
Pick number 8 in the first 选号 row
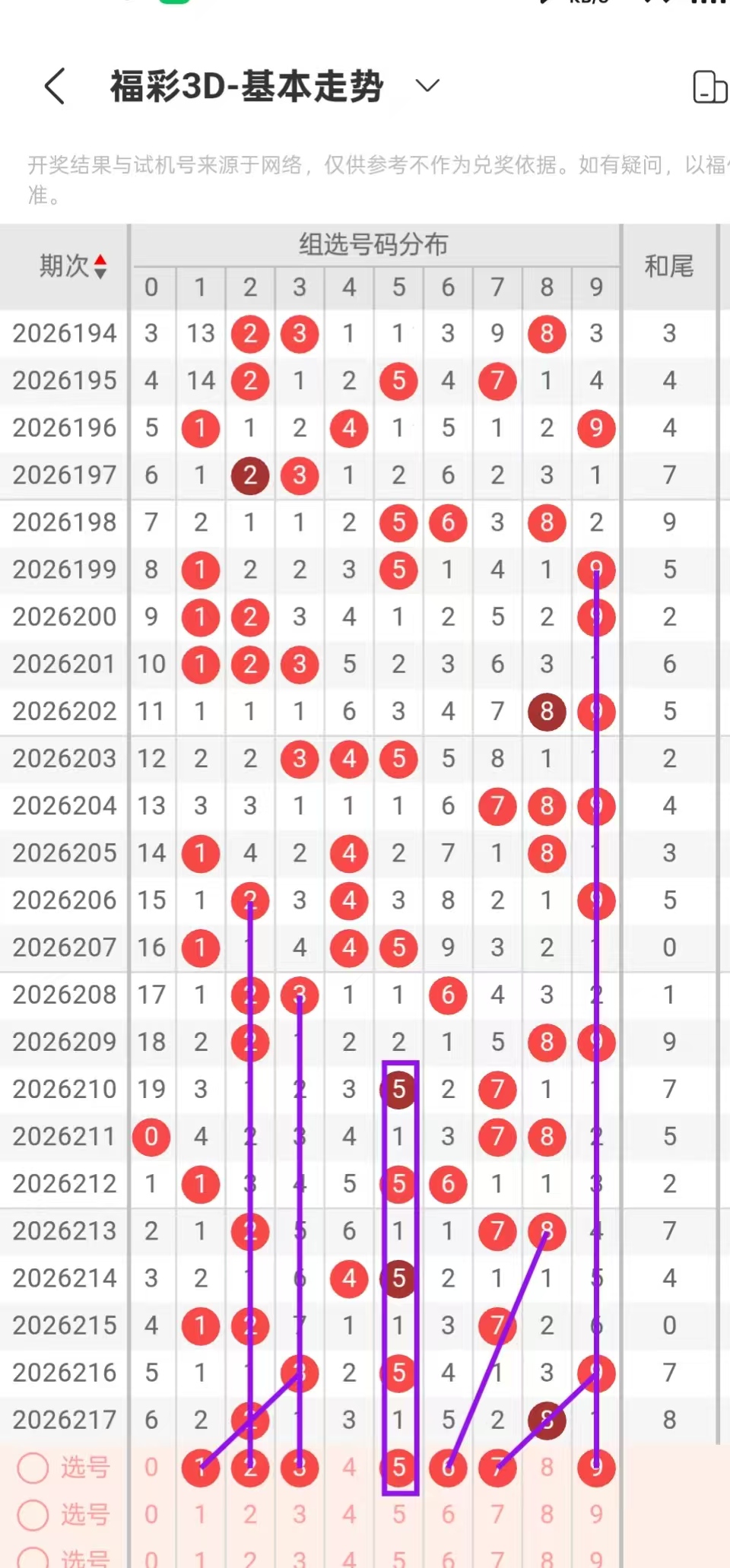point(547,1467)
